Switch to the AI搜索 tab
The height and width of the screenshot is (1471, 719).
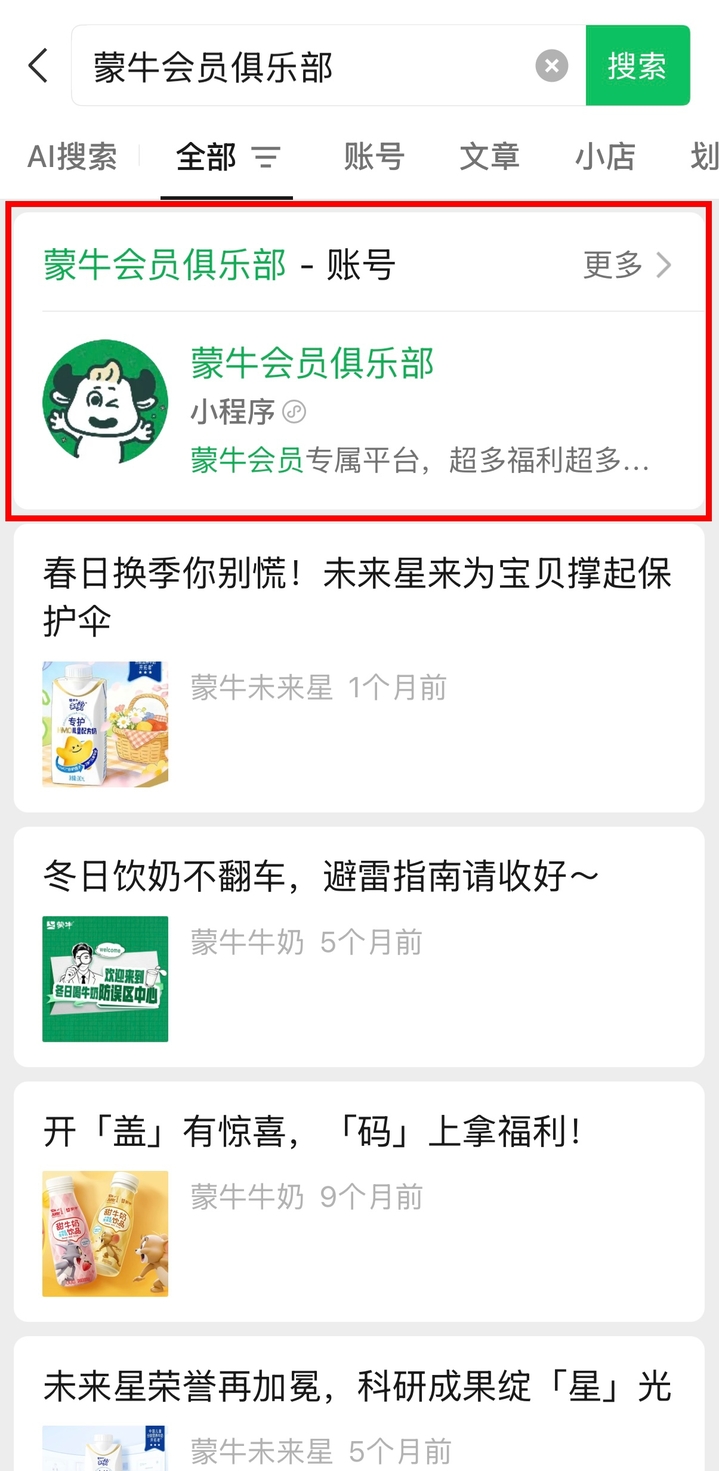72,157
